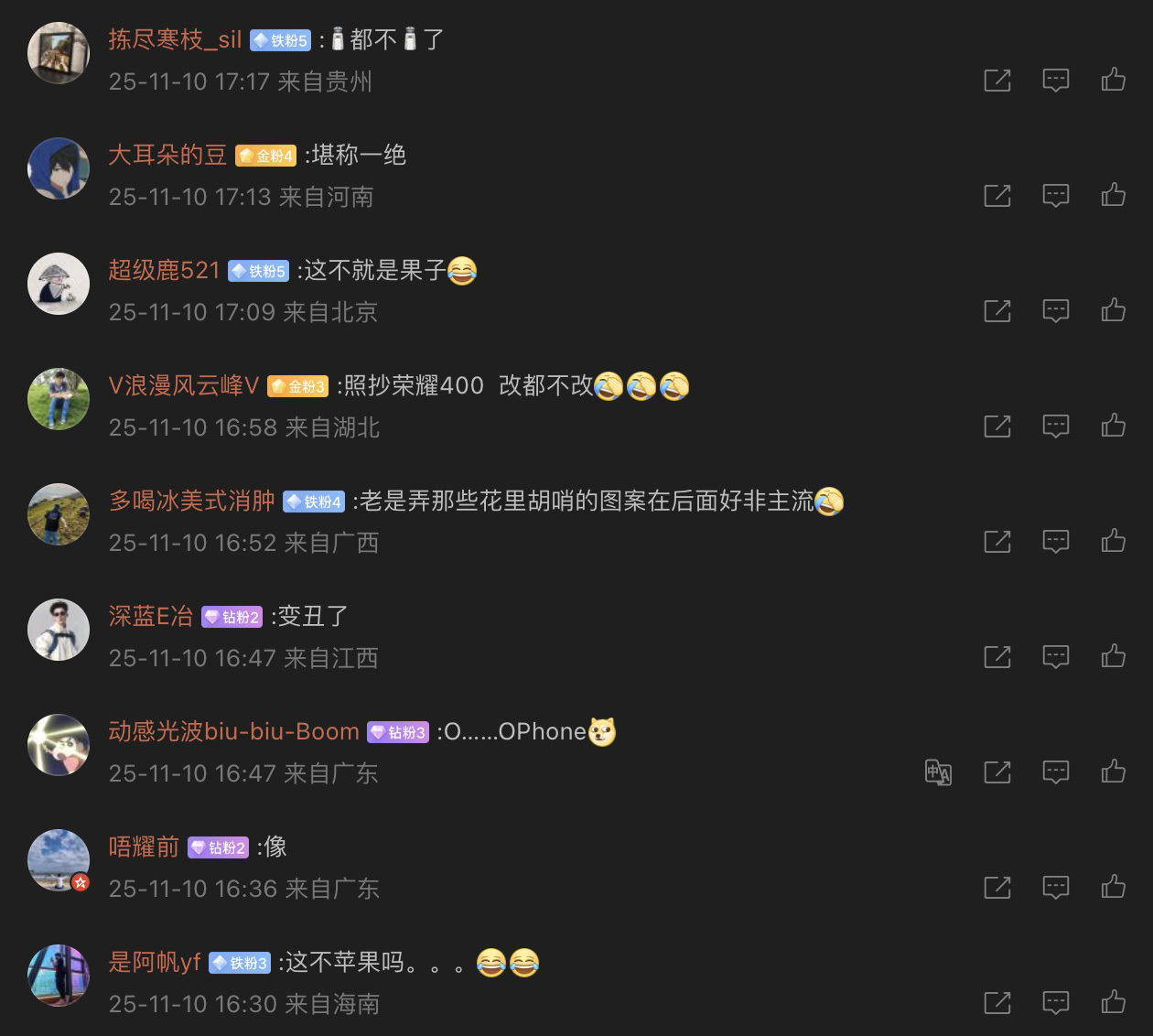View V浪漫风云峰V's avatar profile
This screenshot has height=1036, width=1153.
(x=59, y=399)
